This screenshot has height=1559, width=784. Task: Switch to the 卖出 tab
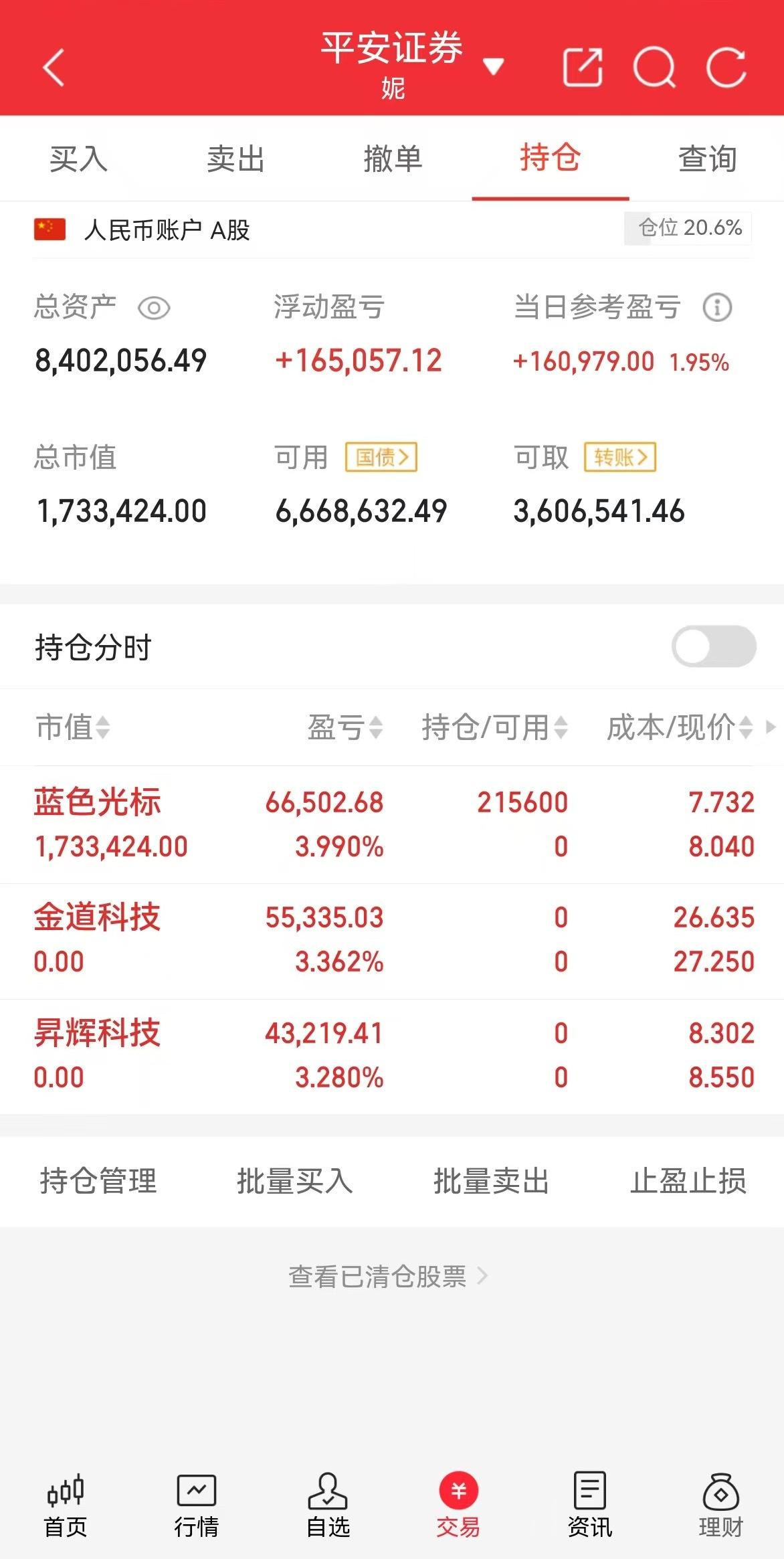(x=235, y=159)
